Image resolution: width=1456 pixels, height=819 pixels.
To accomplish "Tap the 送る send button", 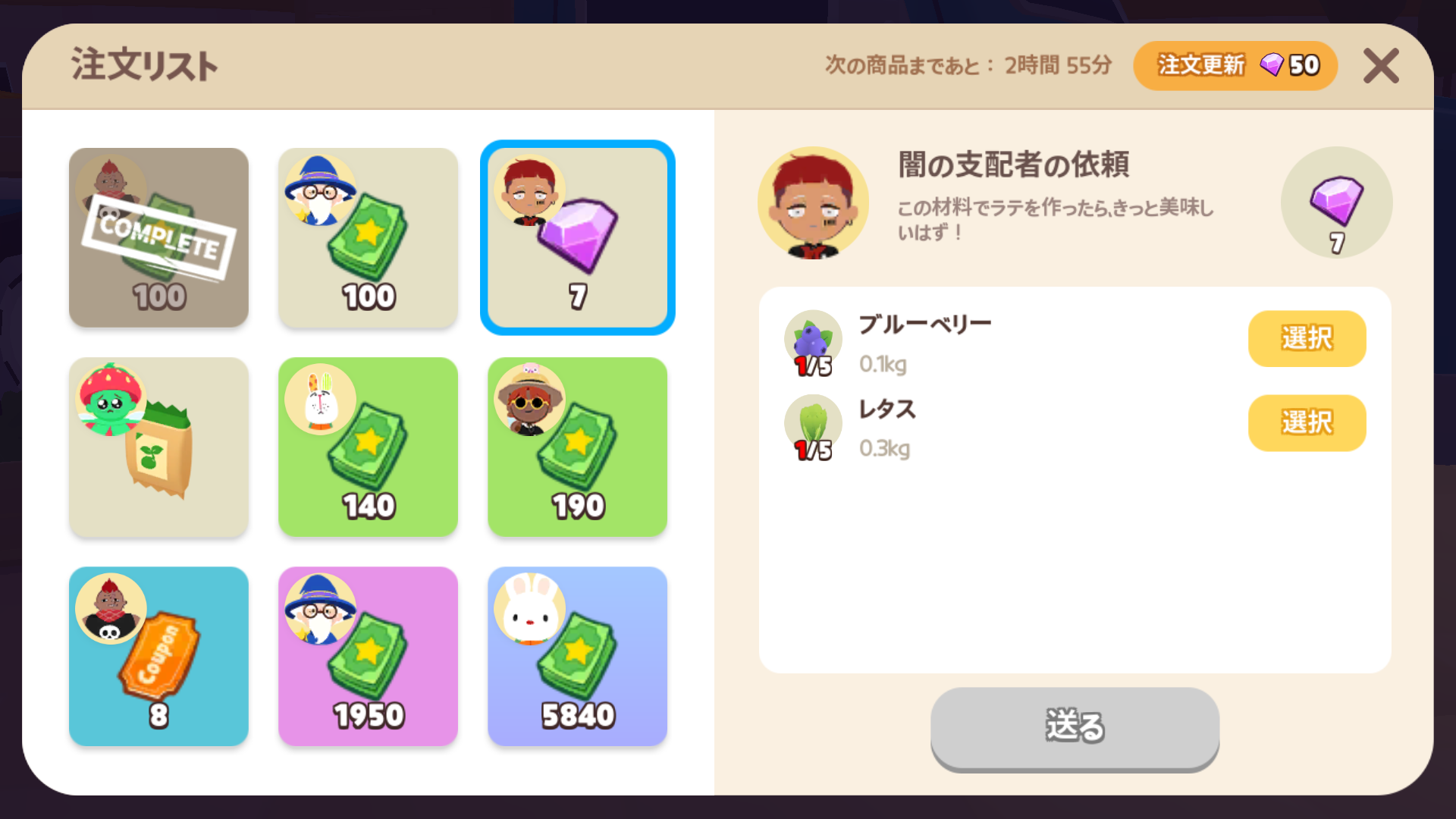I will tap(1075, 726).
